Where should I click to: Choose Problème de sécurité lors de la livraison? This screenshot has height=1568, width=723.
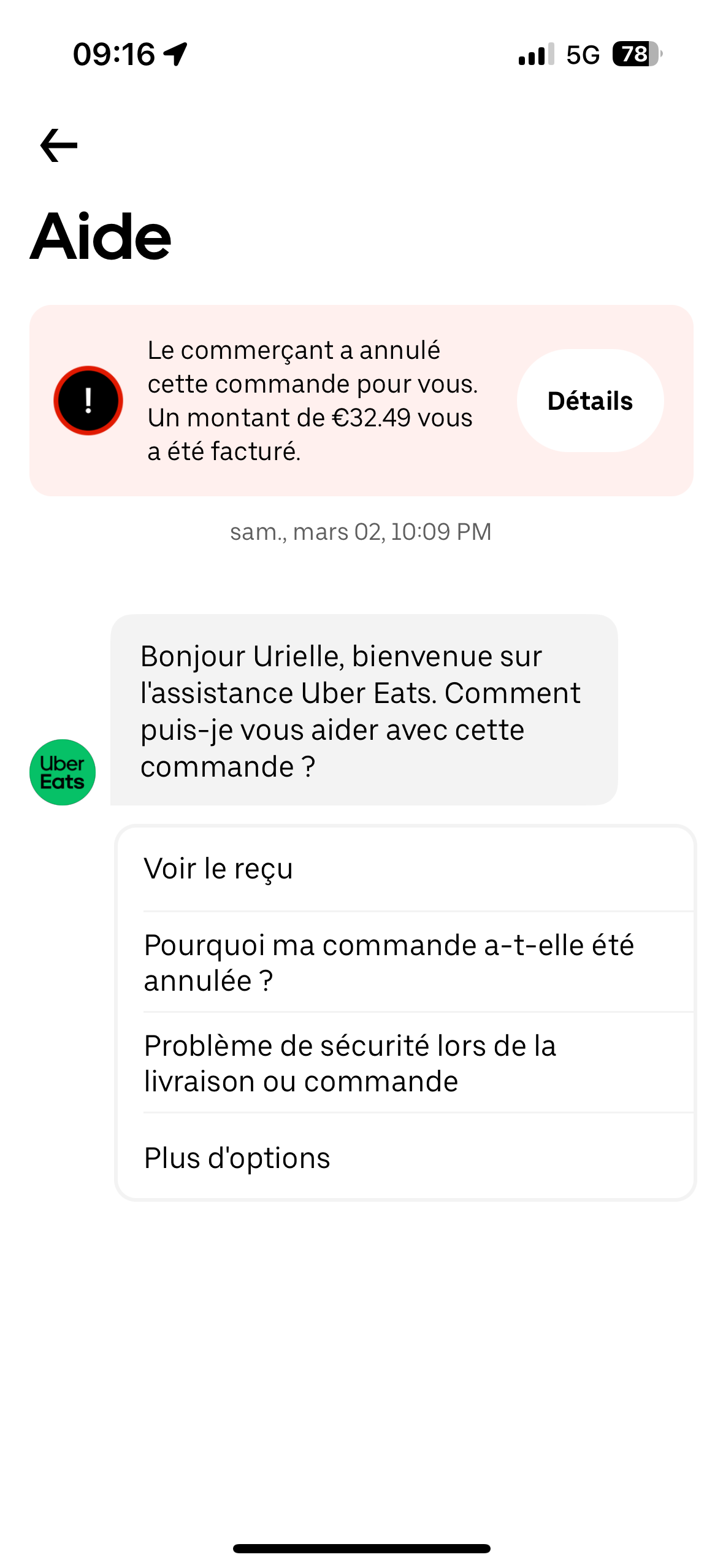pos(405,1063)
